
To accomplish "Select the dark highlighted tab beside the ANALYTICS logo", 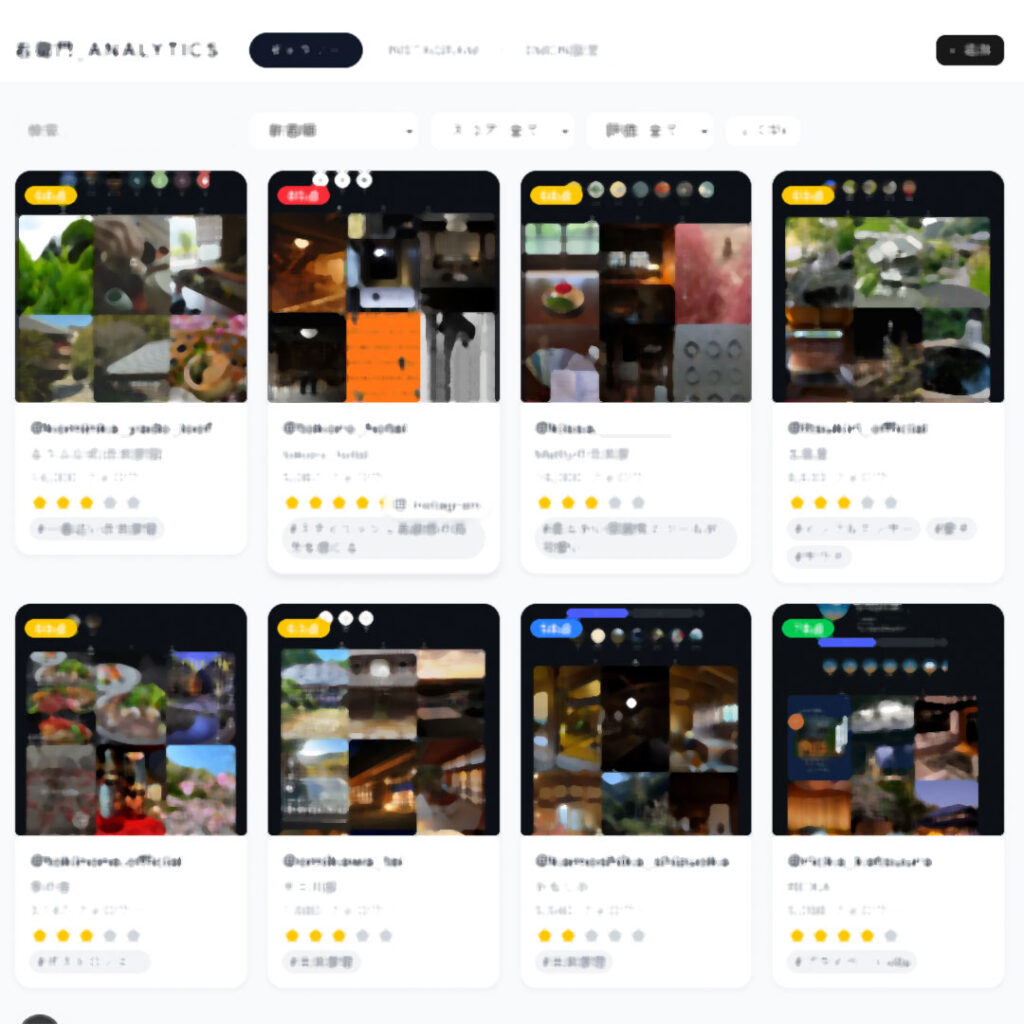I will click(x=305, y=50).
